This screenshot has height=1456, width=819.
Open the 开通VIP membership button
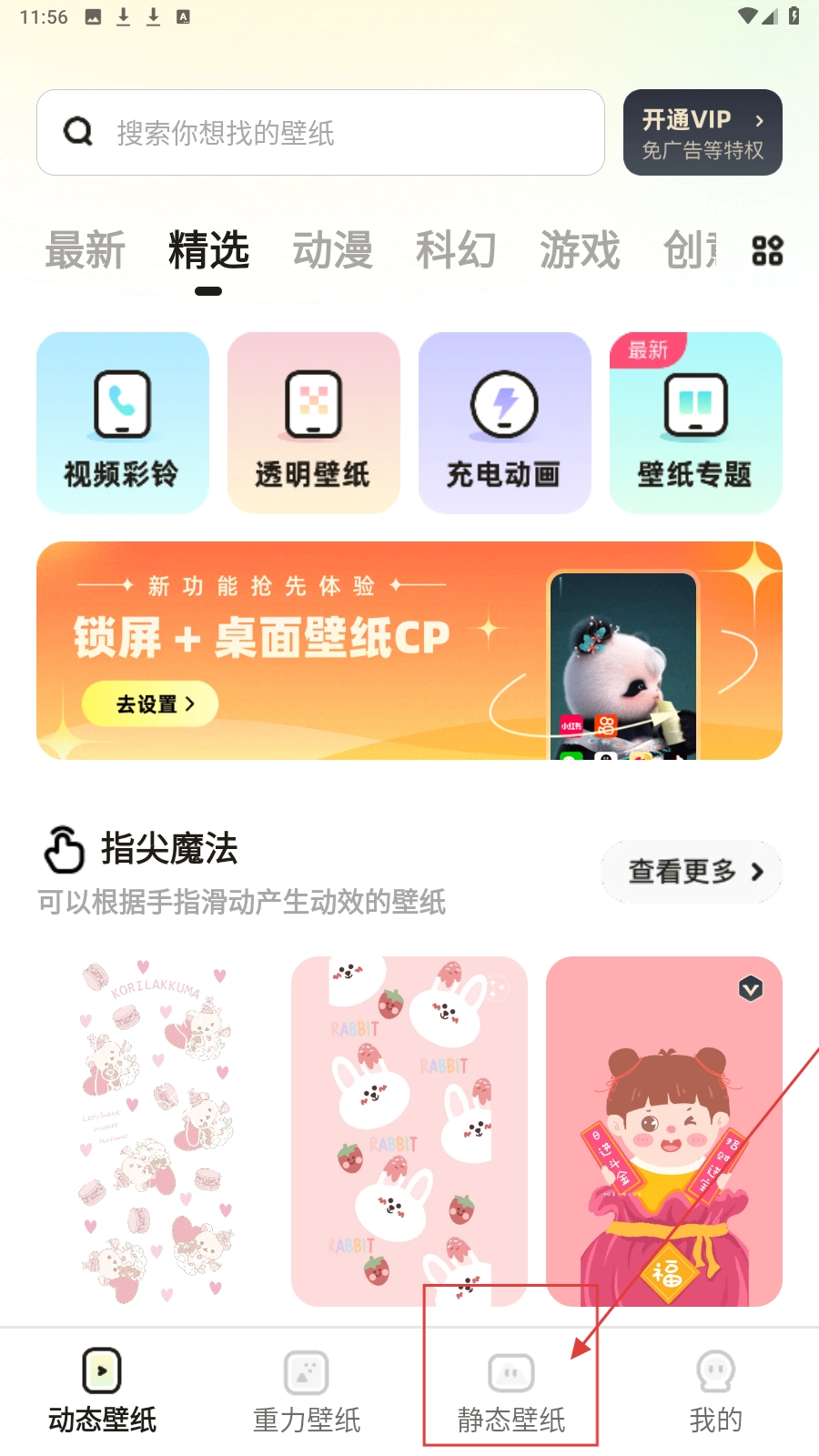pos(703,133)
